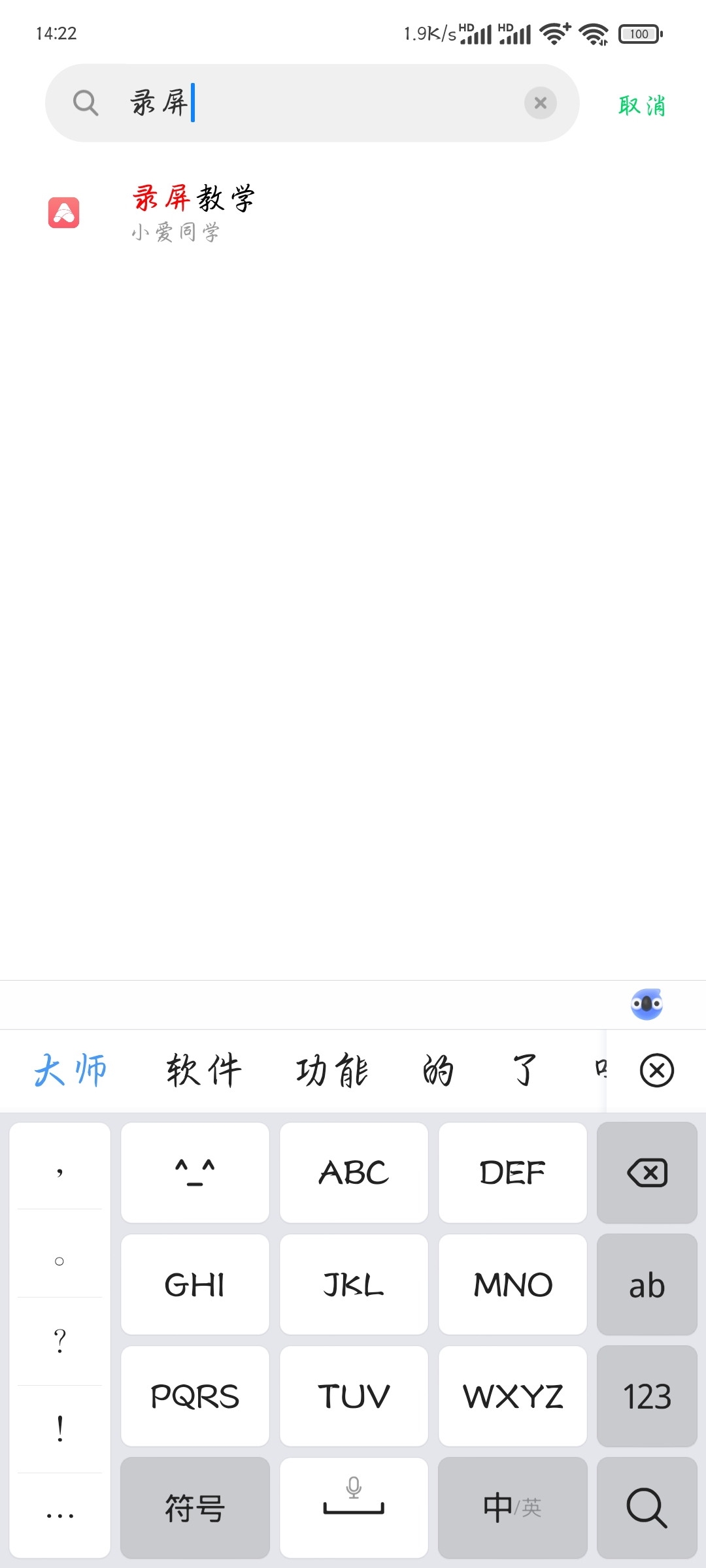Tap the space bar with the microphone icon
Screen dimensions: 706x1568
point(354,1508)
